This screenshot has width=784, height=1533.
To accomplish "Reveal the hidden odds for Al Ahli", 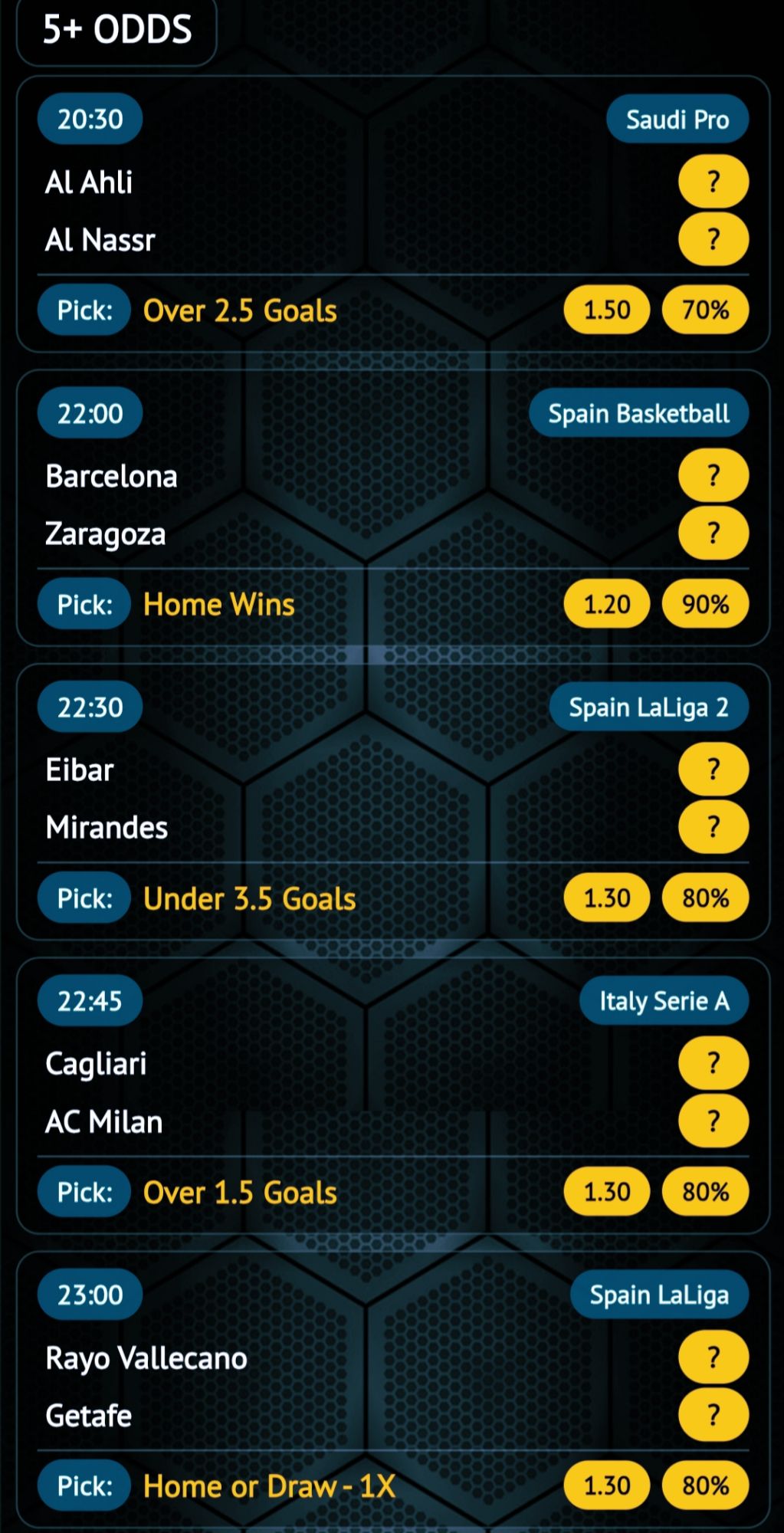I will 713,182.
